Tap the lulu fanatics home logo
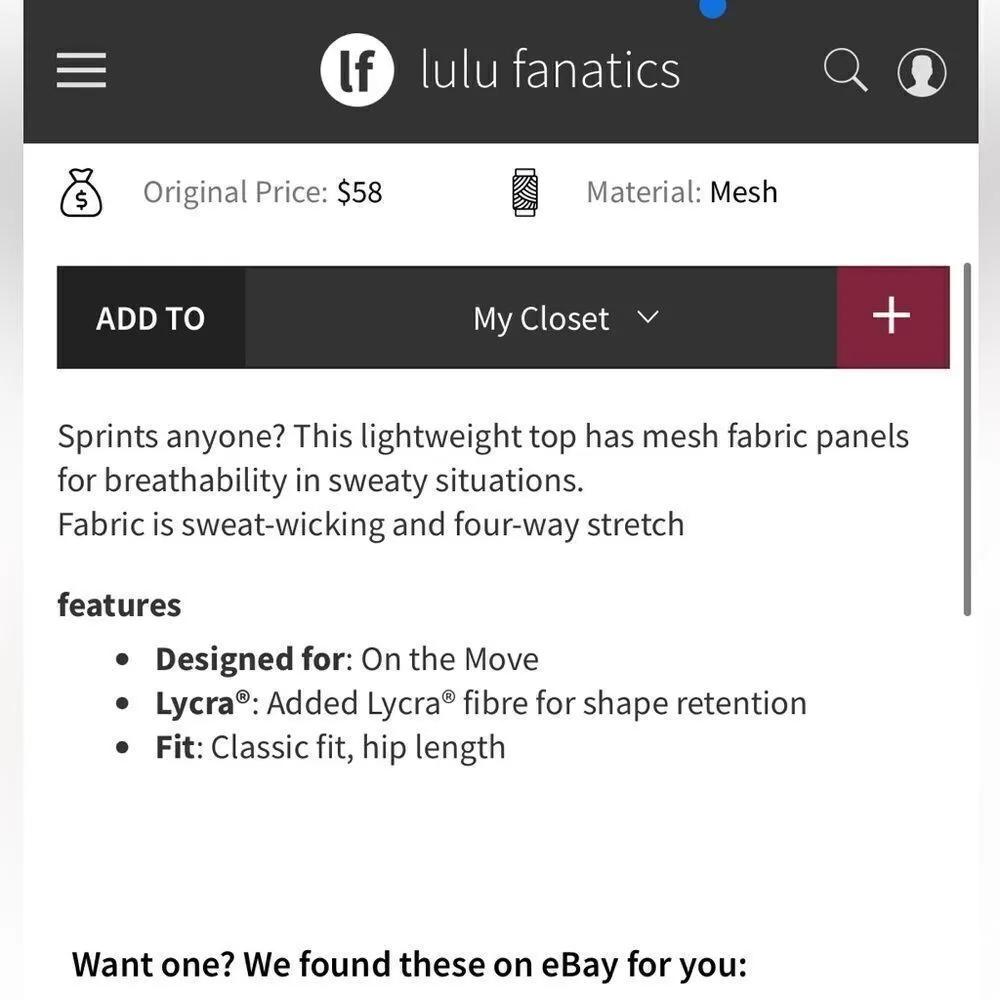 (357, 71)
